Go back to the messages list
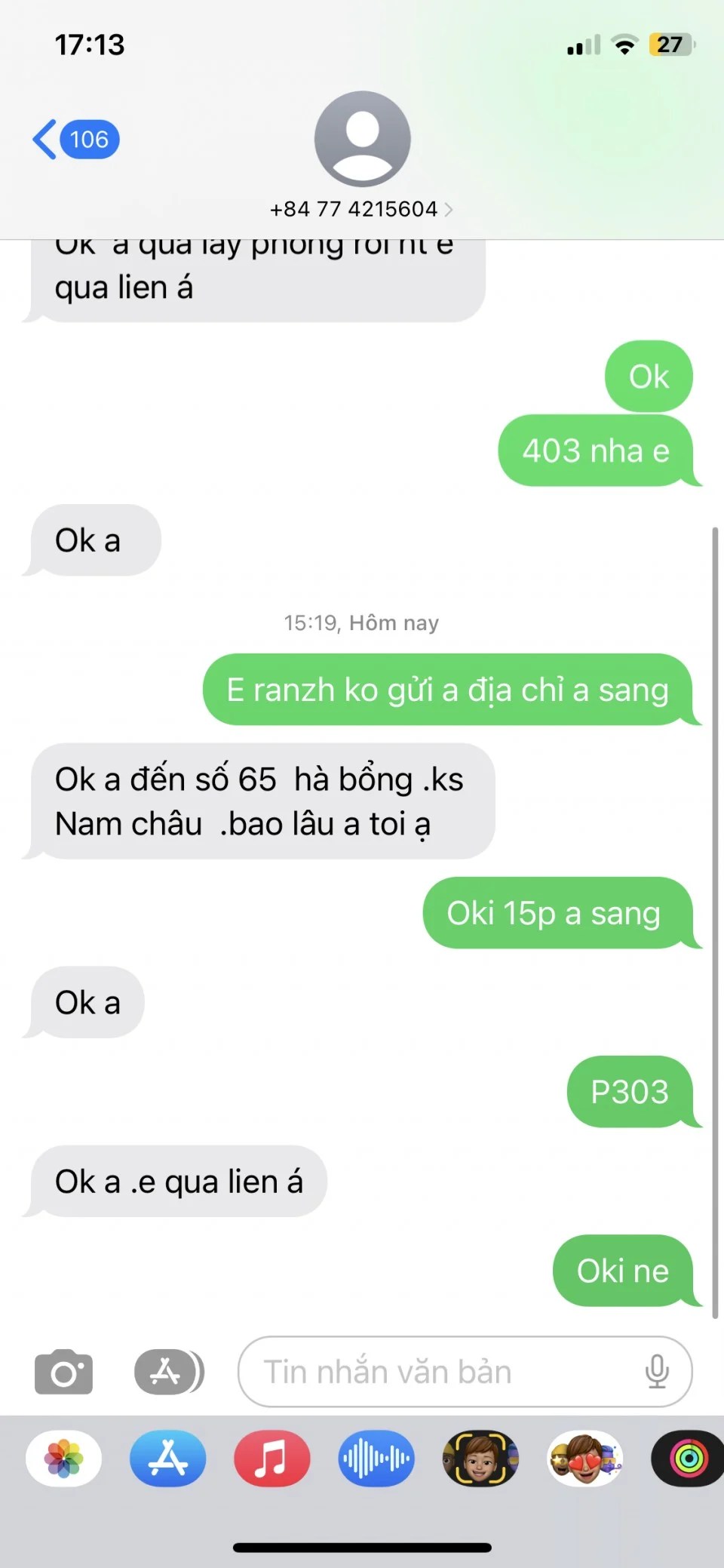This screenshot has width=724, height=1568. [74, 140]
